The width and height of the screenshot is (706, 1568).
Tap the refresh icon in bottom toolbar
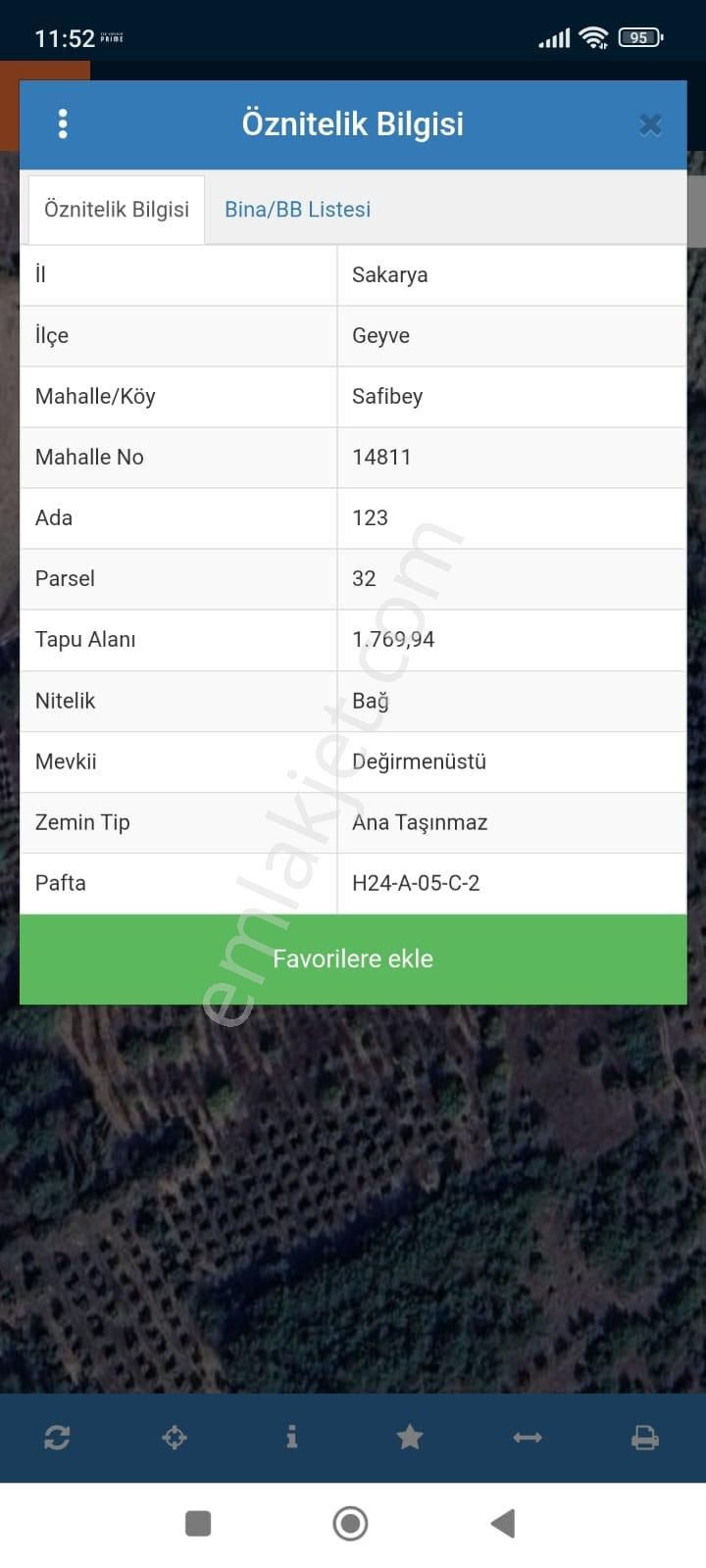57,1438
